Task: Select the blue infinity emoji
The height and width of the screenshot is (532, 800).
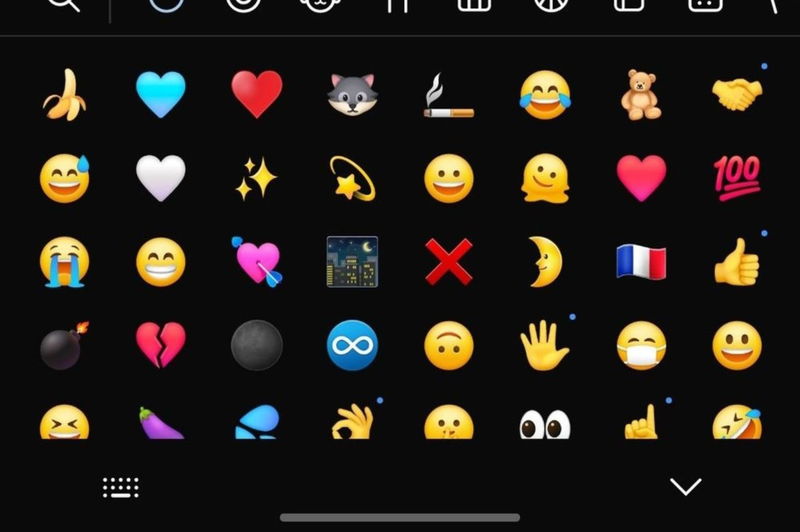Action: pos(352,346)
